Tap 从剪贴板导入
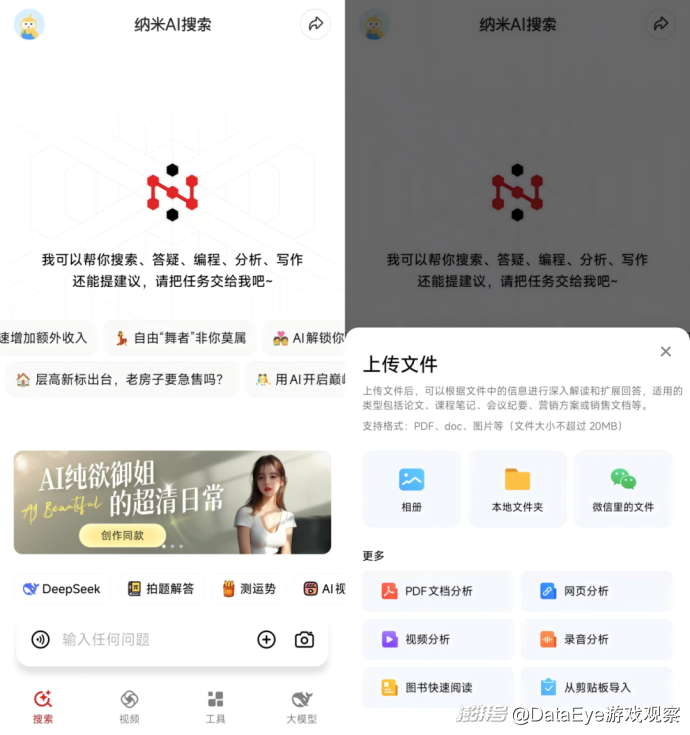690x735 pixels. (596, 687)
